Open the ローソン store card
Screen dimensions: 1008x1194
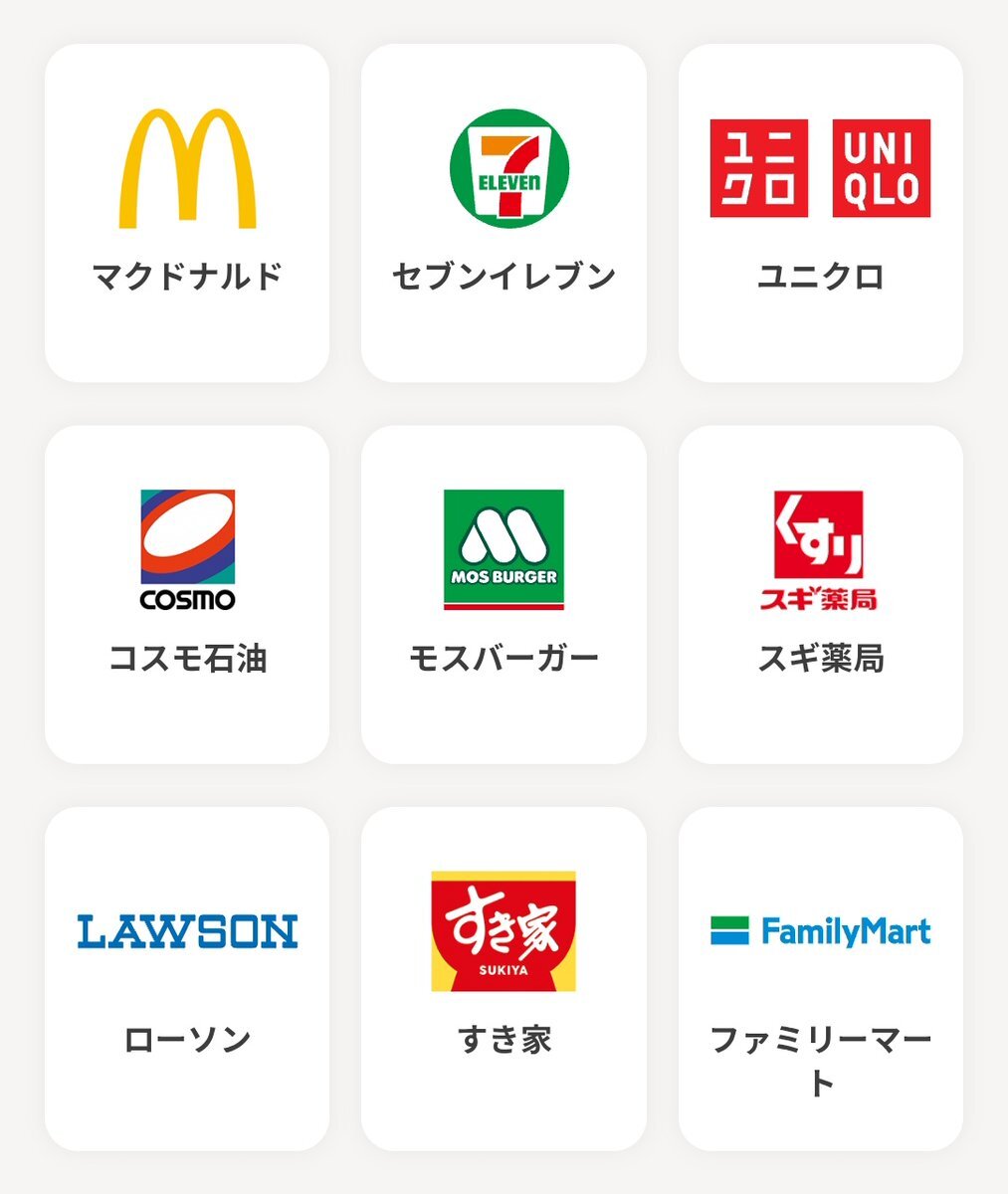(187, 978)
